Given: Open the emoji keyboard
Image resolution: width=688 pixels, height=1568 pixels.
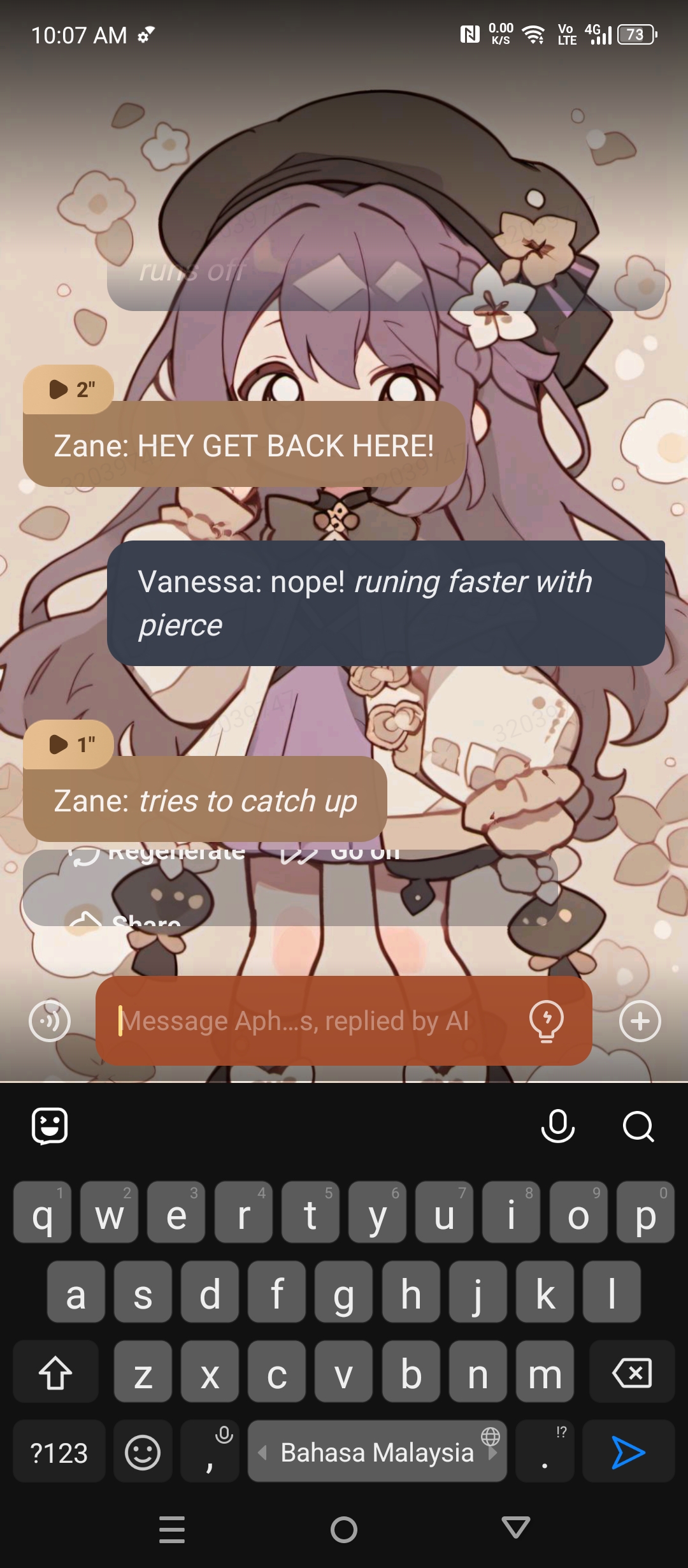Looking at the screenshot, I should [143, 1453].
